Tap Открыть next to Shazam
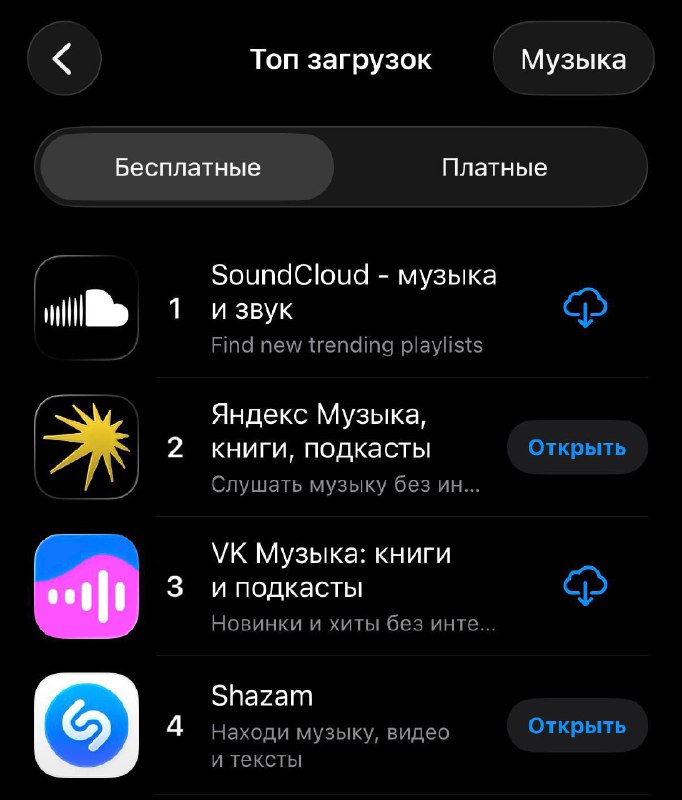682x800 pixels. coord(577,725)
